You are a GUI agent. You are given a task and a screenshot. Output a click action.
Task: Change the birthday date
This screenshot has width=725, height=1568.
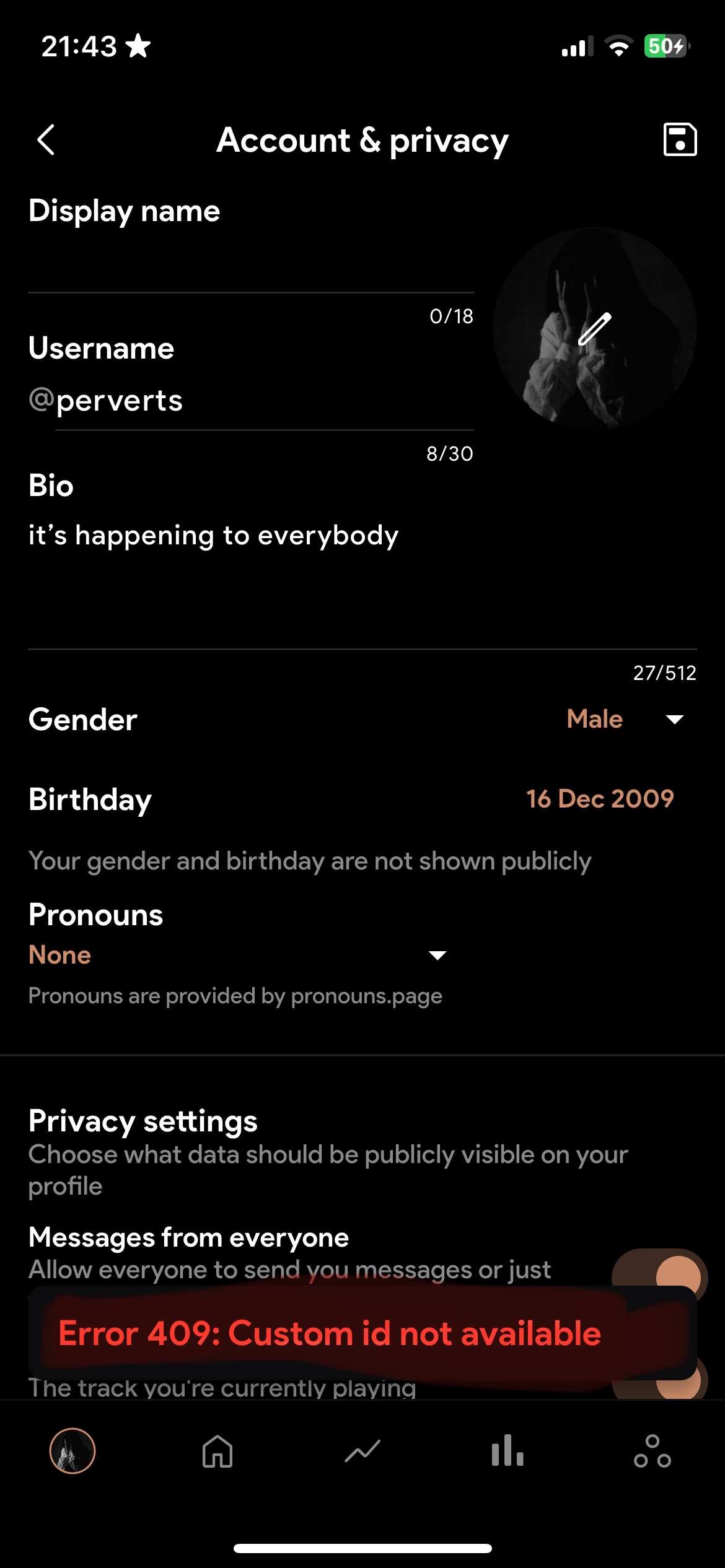pyautogui.click(x=599, y=799)
